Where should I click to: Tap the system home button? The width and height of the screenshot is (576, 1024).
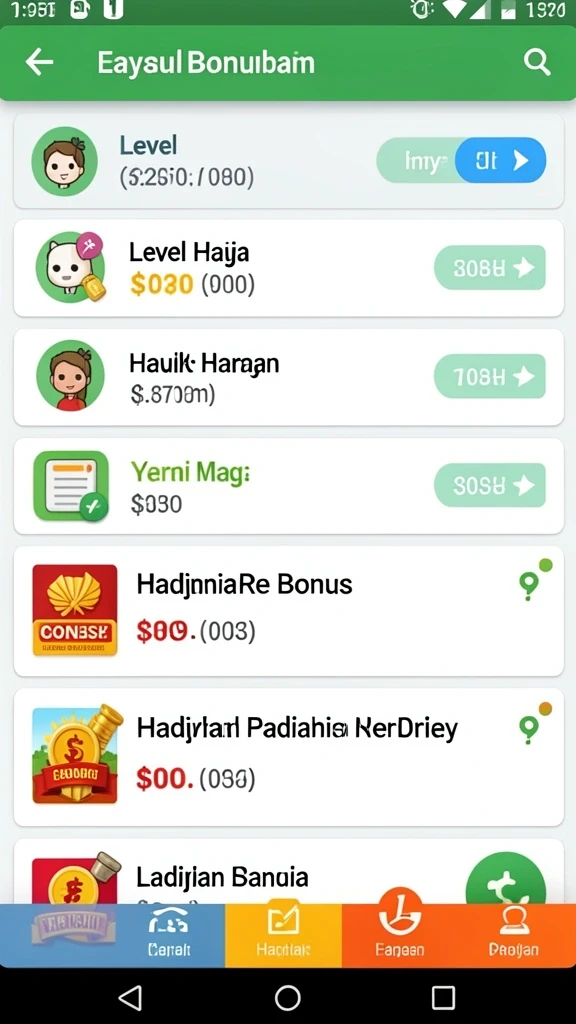287,997
